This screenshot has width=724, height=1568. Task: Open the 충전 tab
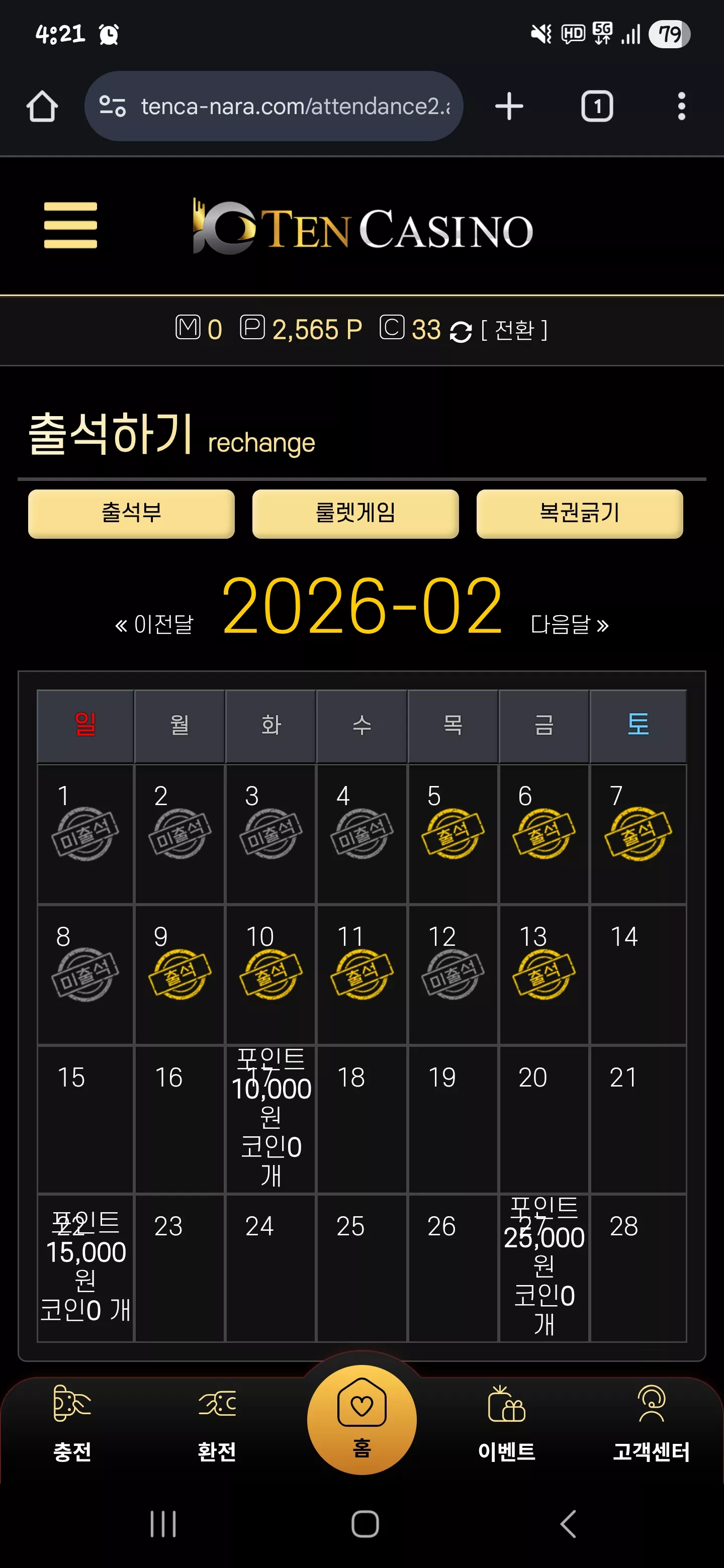72,1424
